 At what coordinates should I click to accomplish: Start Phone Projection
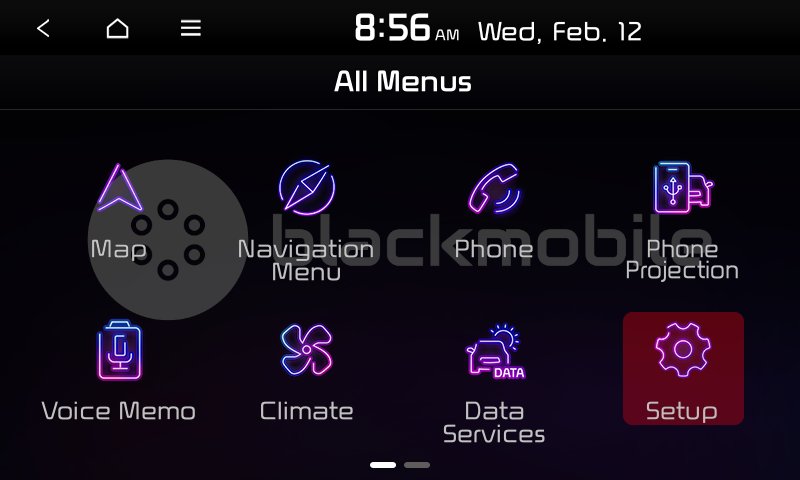[x=682, y=220]
